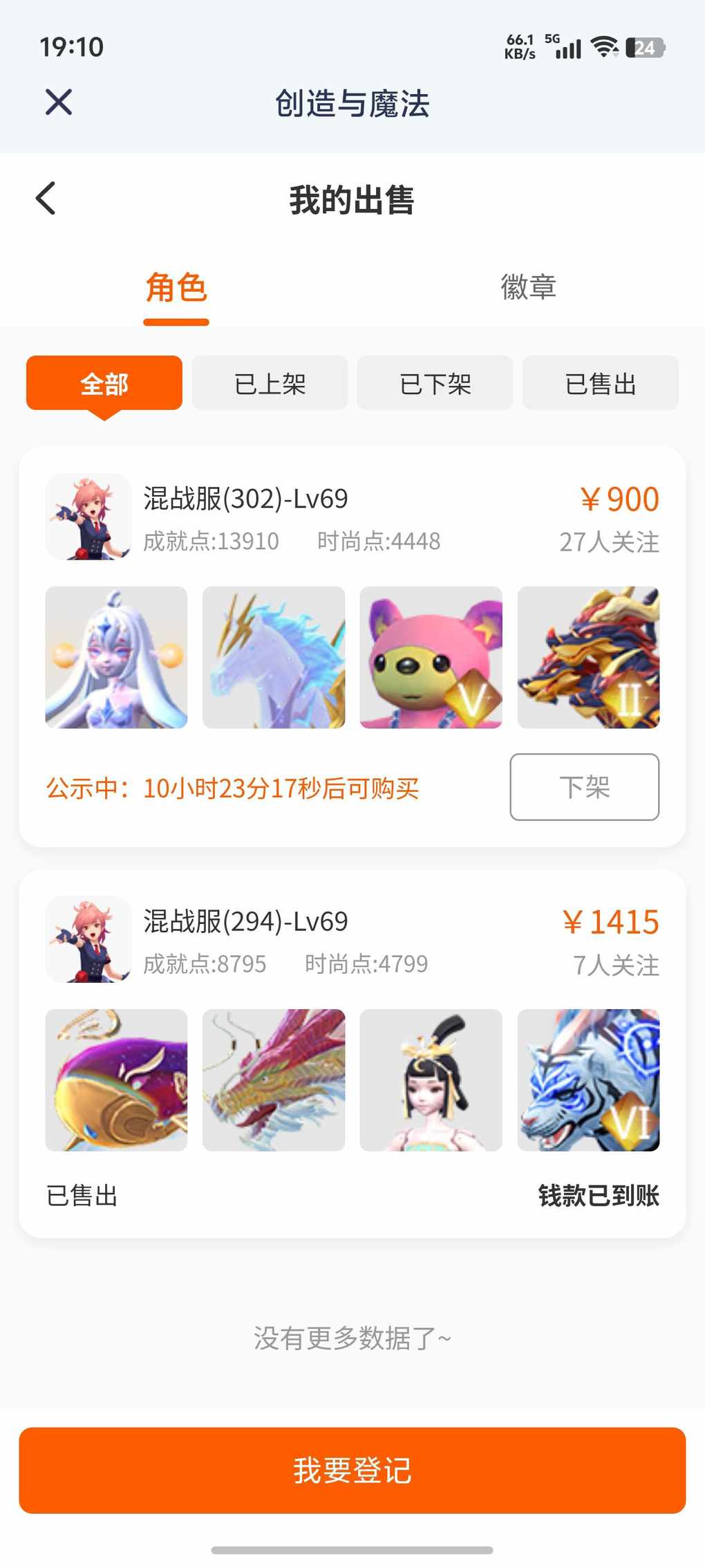This screenshot has height=1568, width=705.
Task: Select the 全部 filter
Action: (104, 383)
